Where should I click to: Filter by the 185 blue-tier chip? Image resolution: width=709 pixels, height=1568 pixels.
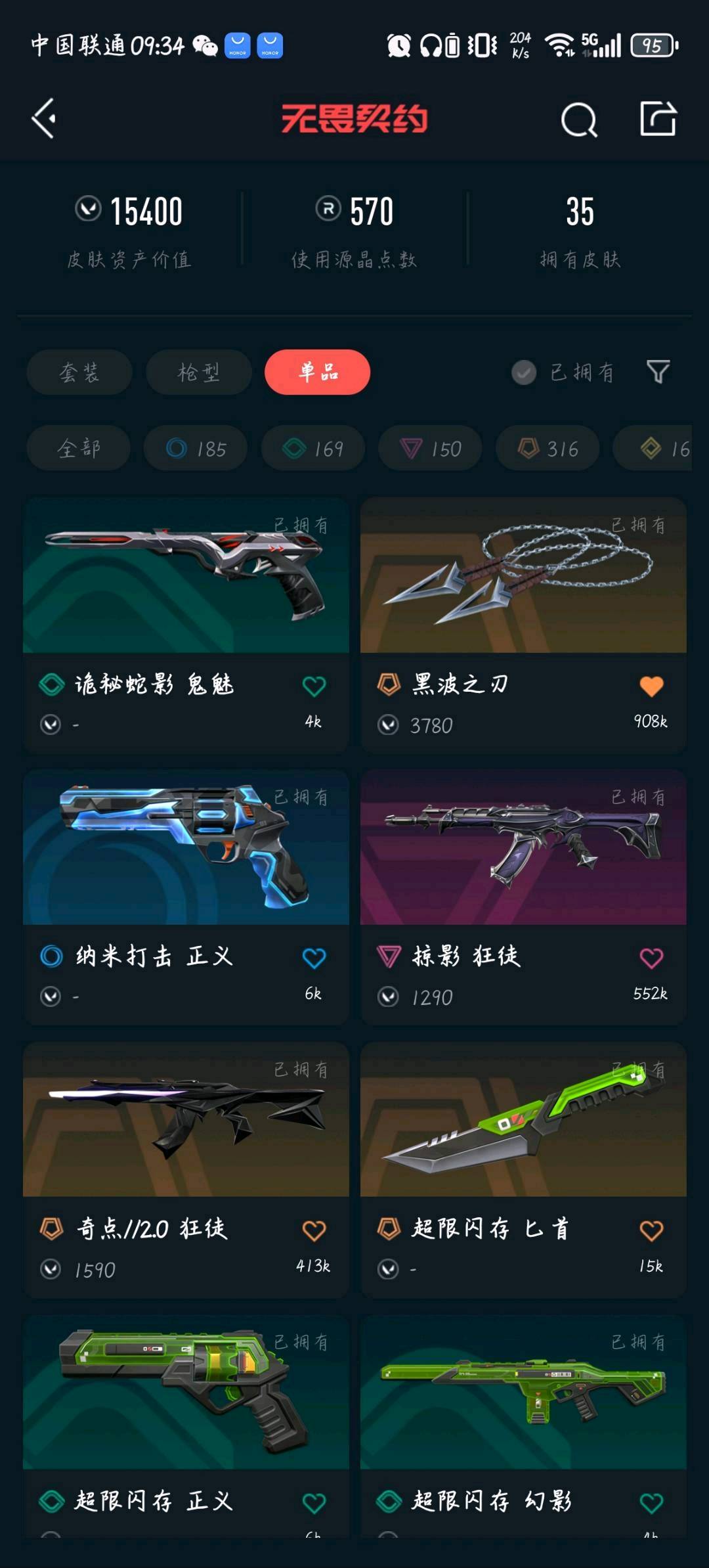(196, 448)
